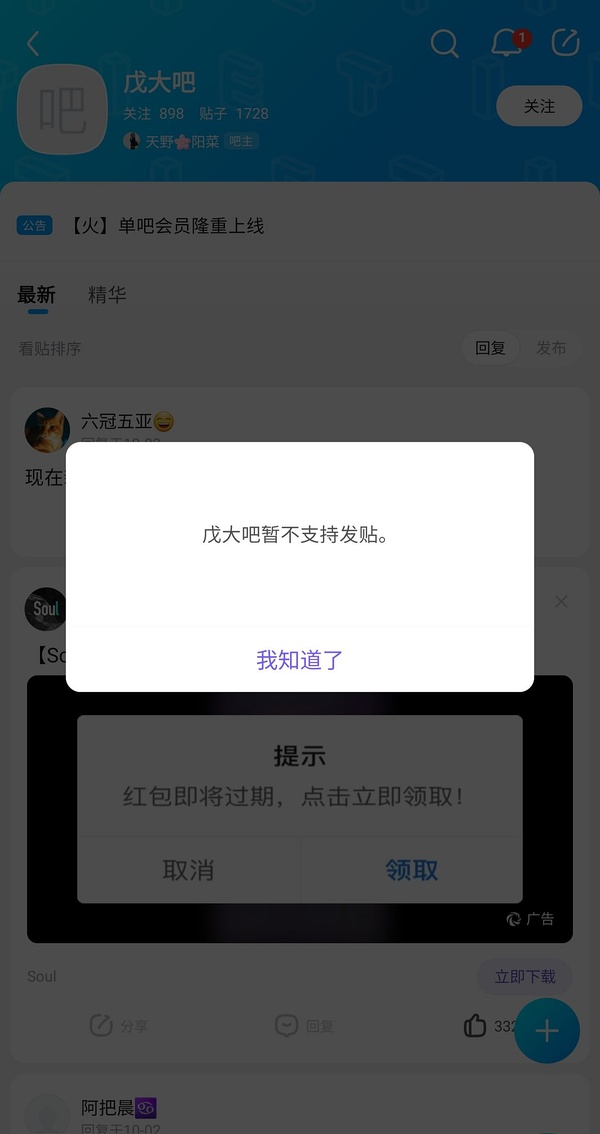Follow 戊大吧 with 关注 button

(x=539, y=106)
